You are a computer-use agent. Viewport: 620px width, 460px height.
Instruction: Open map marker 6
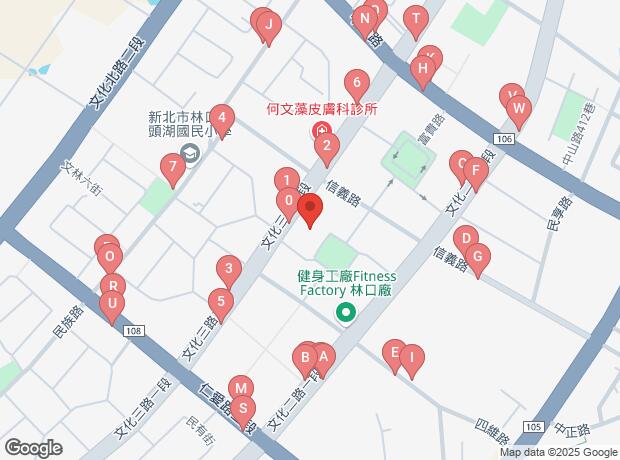(x=356, y=84)
